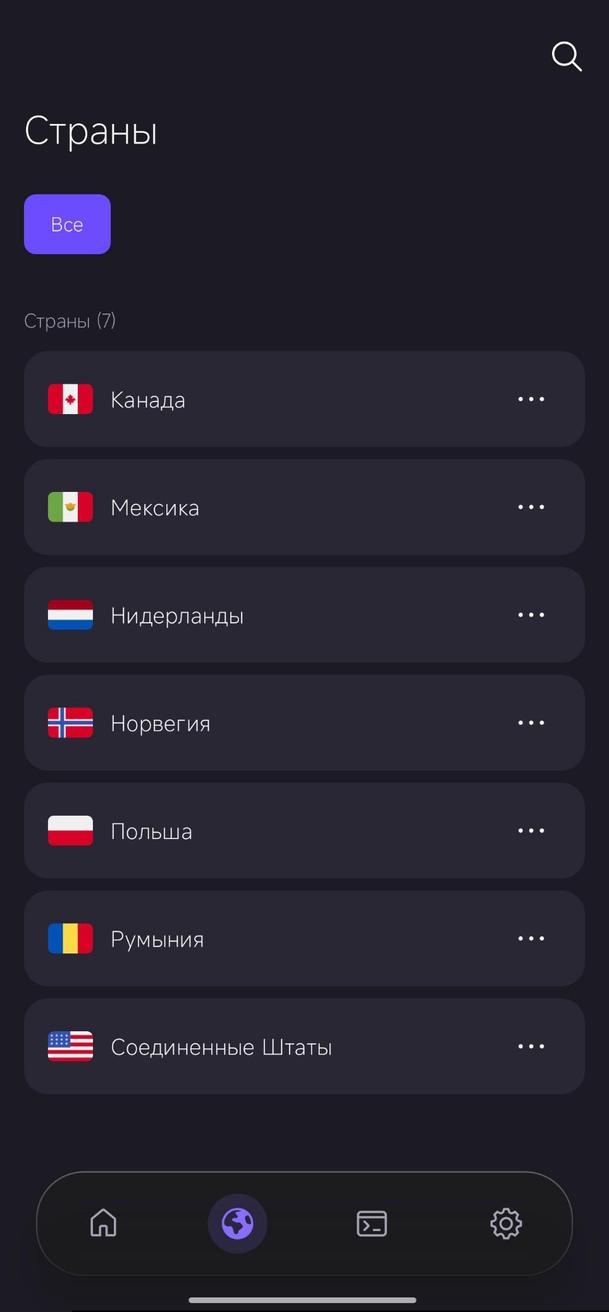The height and width of the screenshot is (1312, 609).
Task: Tap the three dots next to Норвегия
Action: 531,723
